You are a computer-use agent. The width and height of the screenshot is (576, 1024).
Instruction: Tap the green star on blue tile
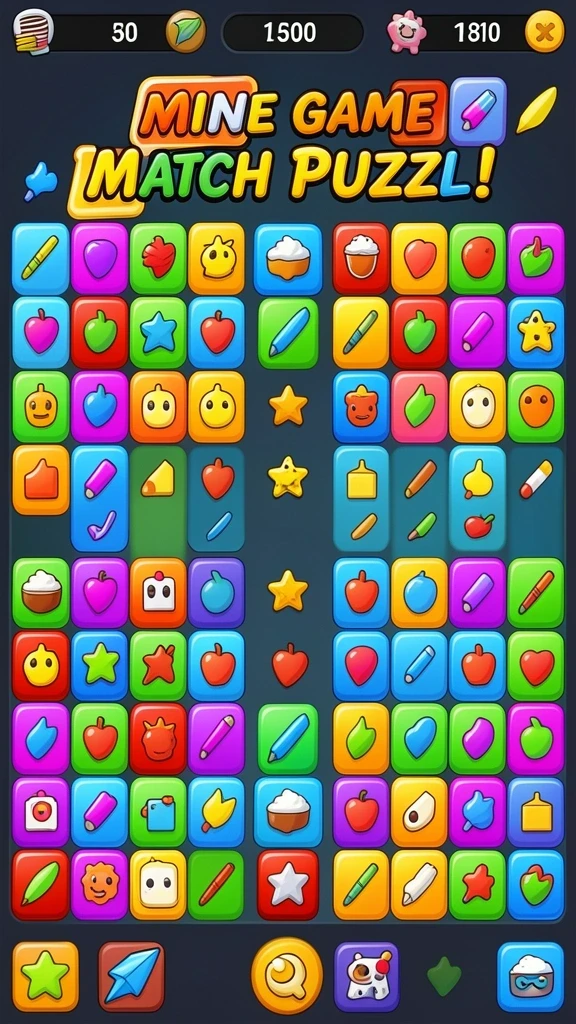point(100,665)
